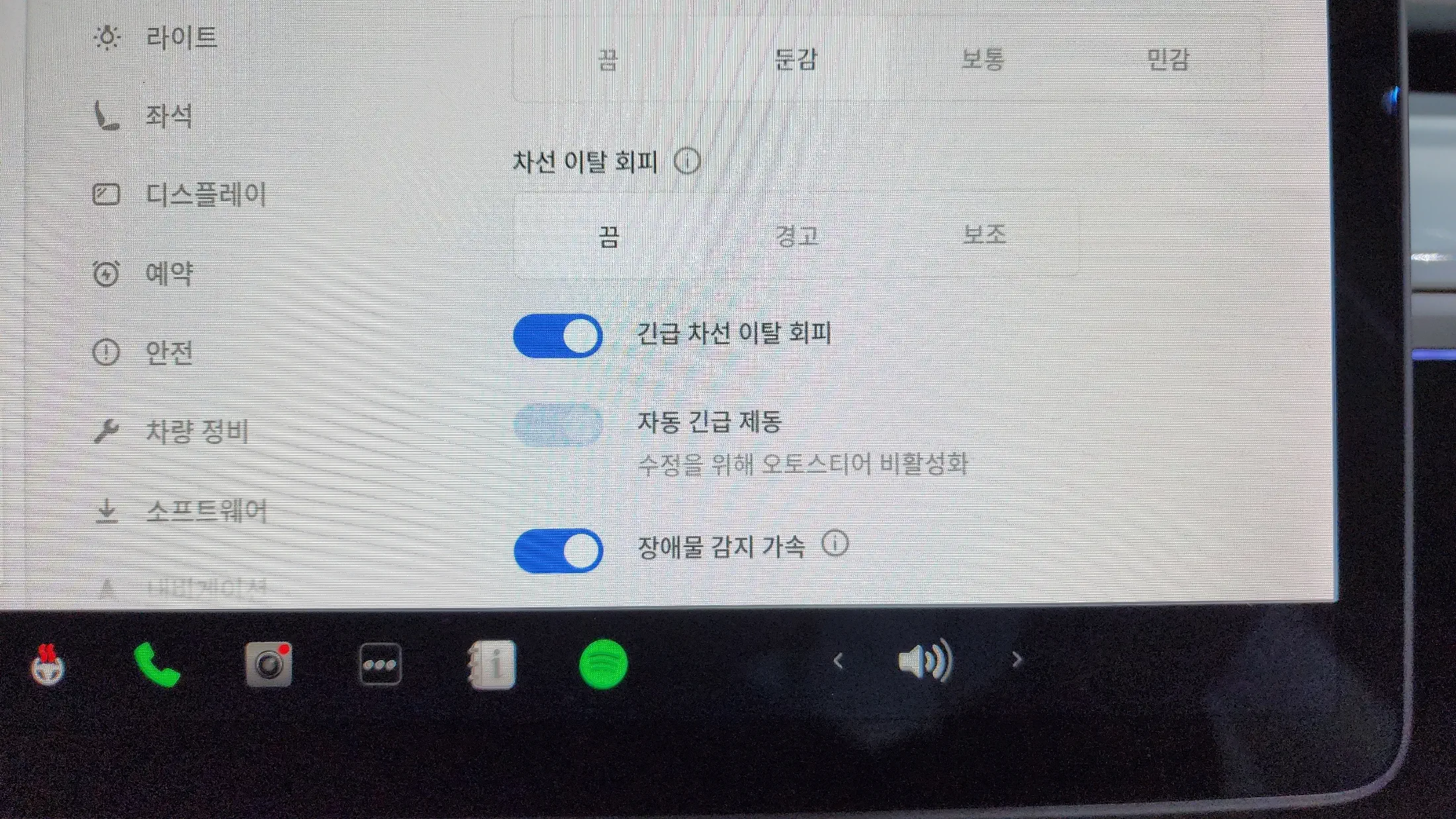Open the 차량 정비 settings menu

(171, 431)
